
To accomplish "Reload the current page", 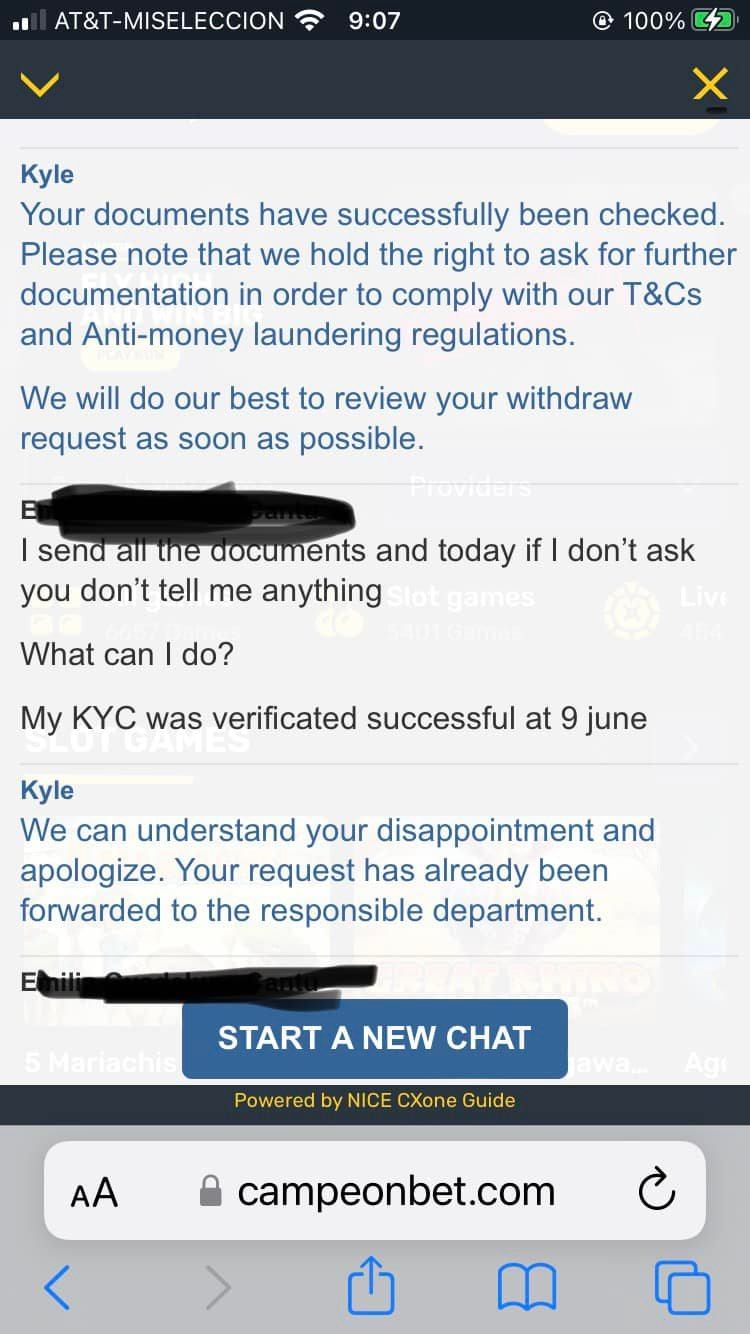I will (657, 1191).
